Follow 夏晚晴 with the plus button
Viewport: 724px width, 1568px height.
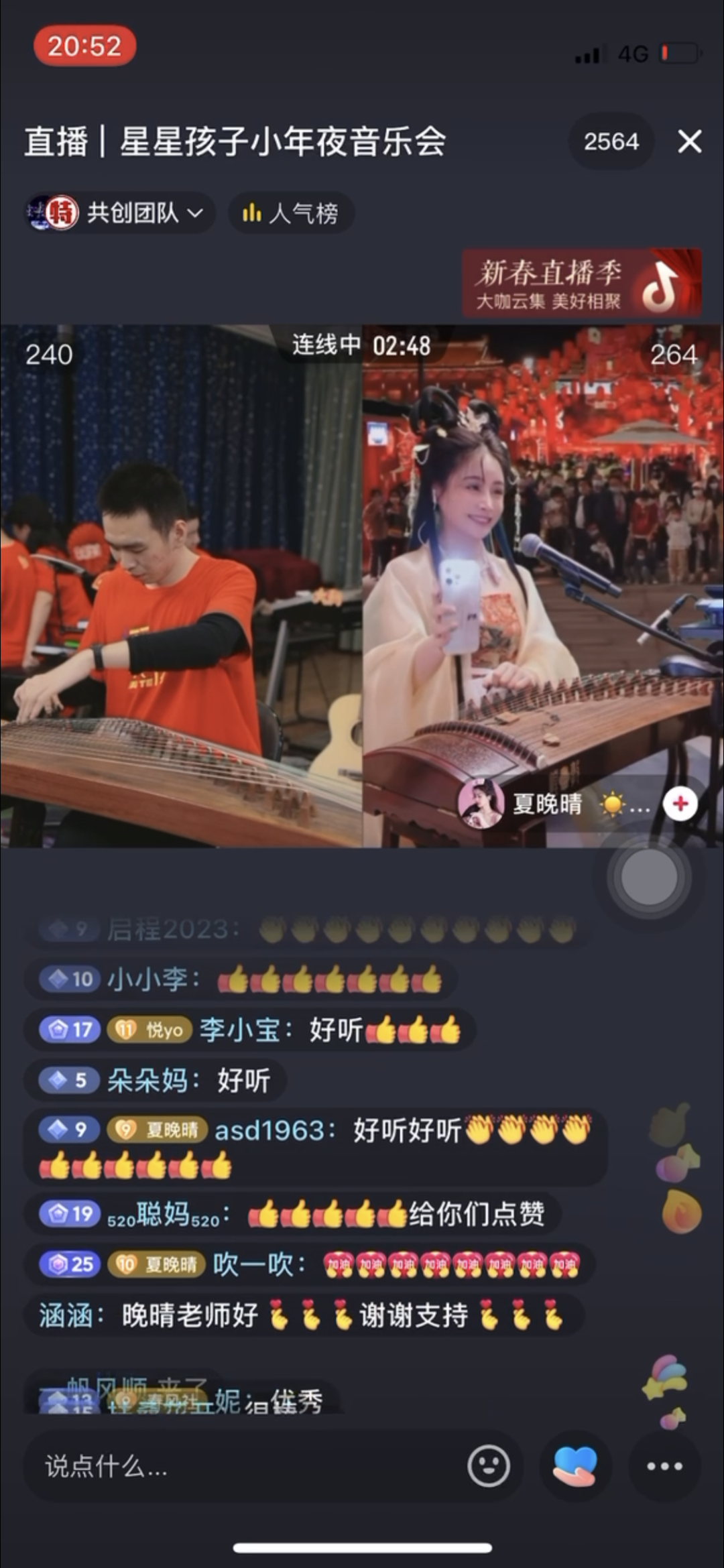[680, 804]
